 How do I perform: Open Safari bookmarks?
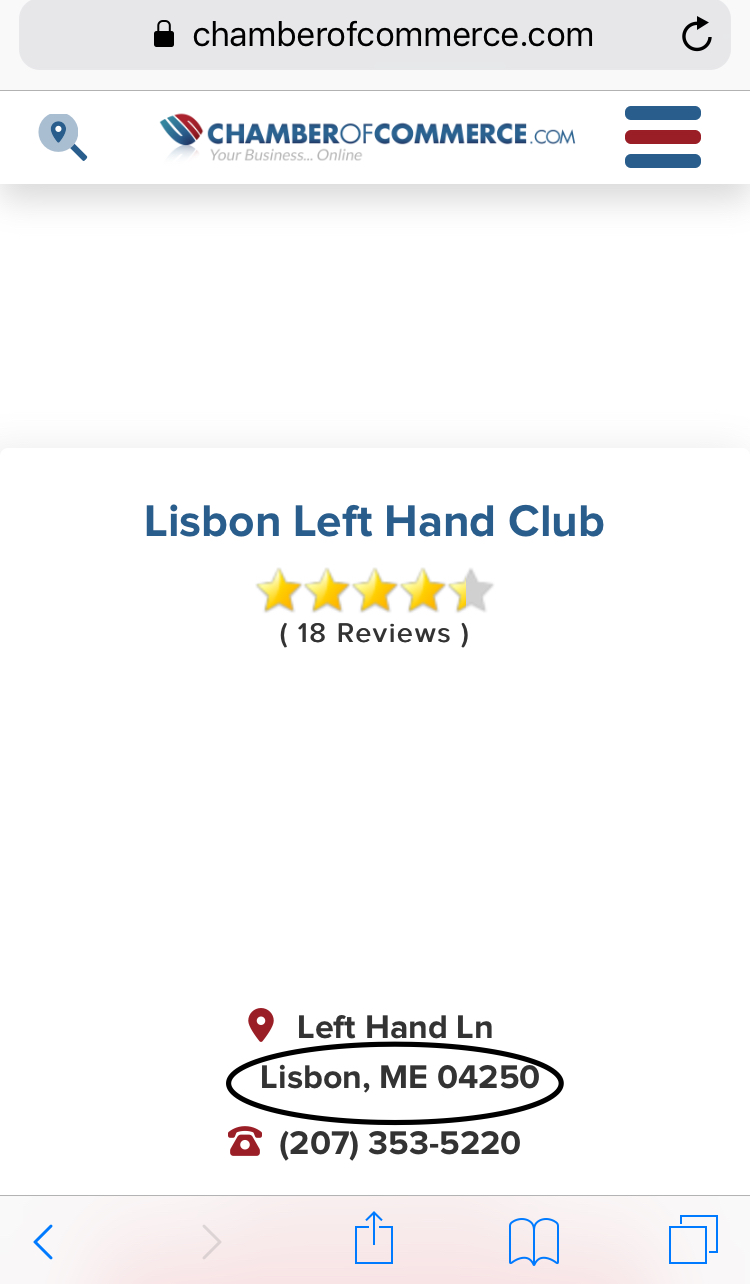[x=534, y=1241]
